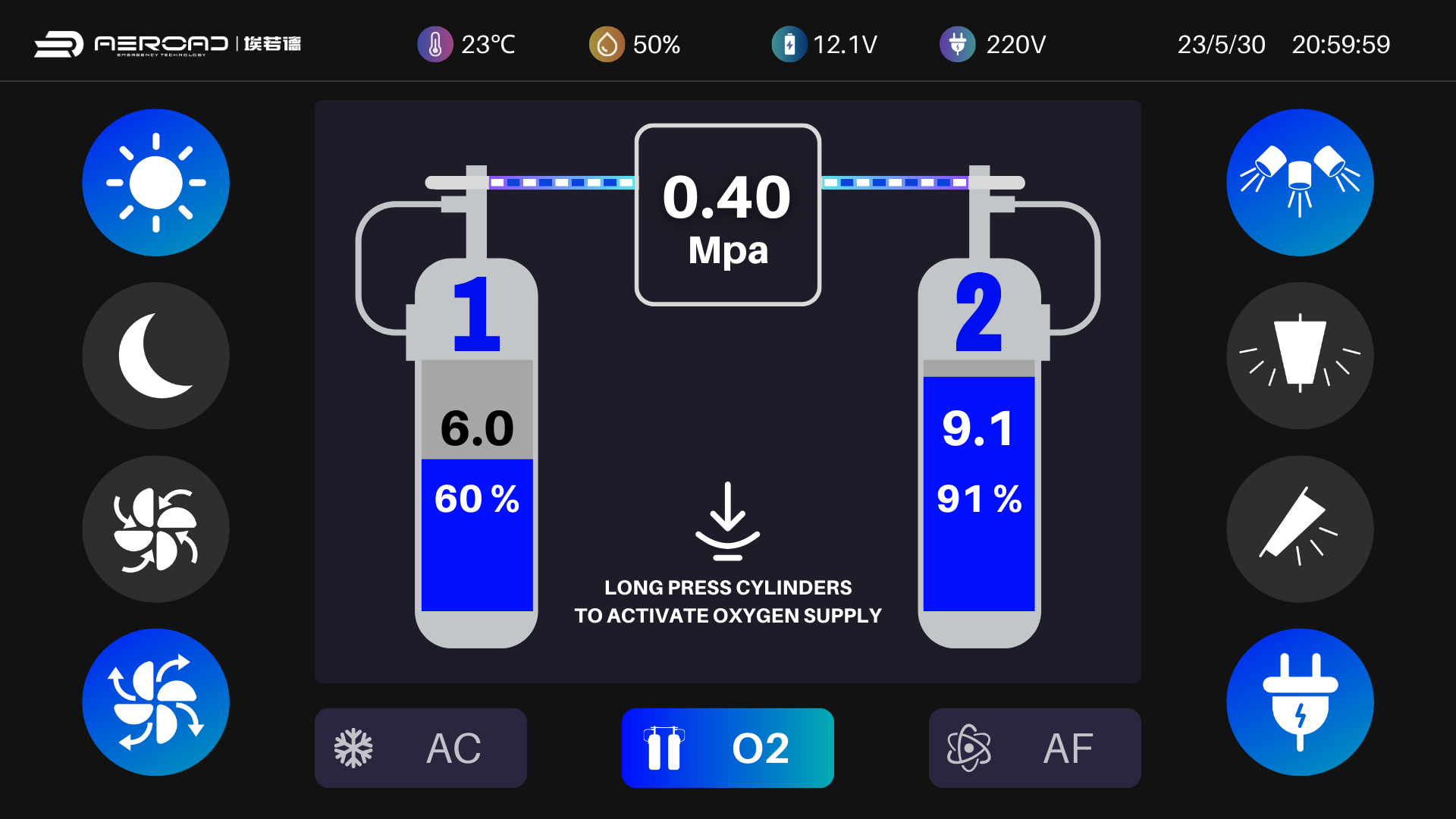Screen dimensions: 1456x819
Task: Toggle the day mode sun button
Action: pos(155,183)
